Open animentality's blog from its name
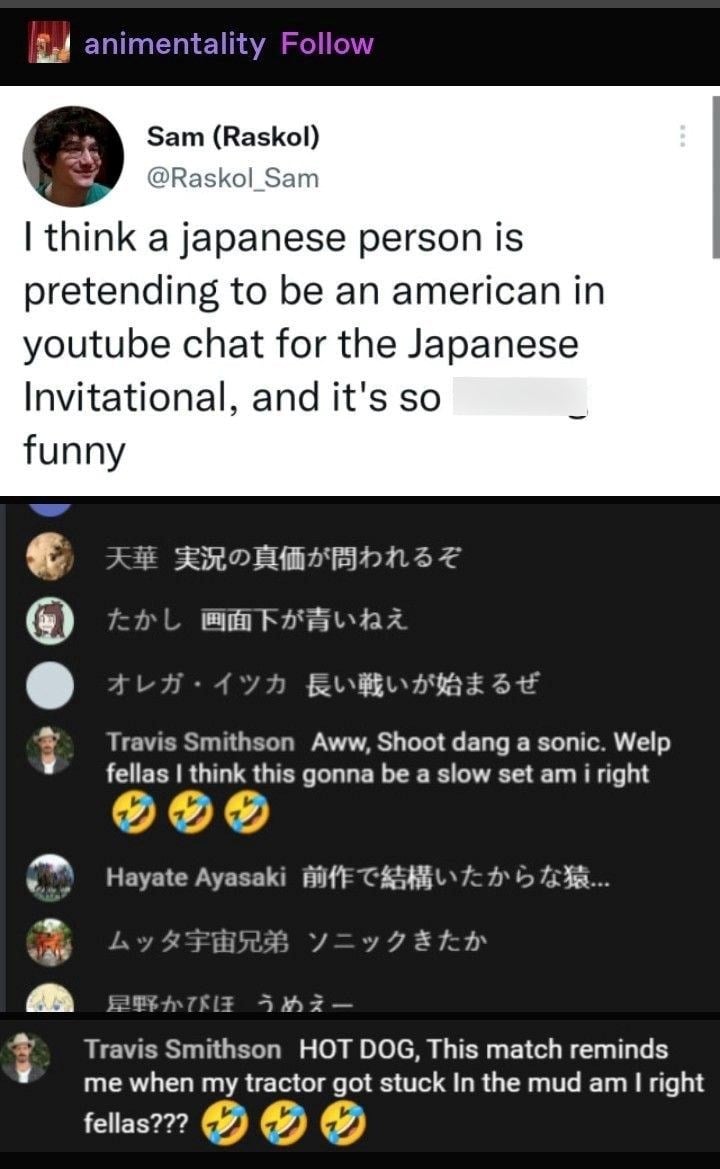720x1169 pixels. pyautogui.click(x=174, y=44)
